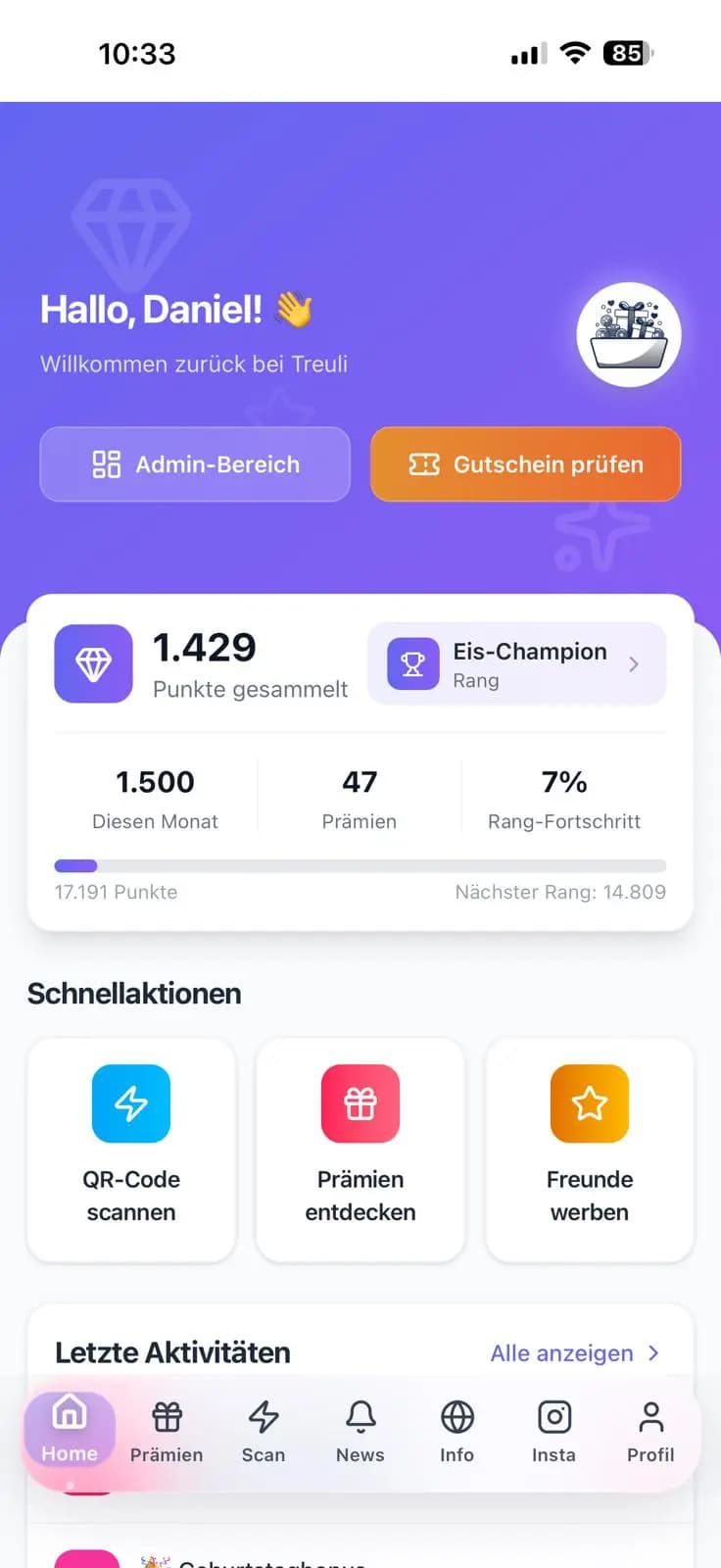Select the Home tab in bottom navigation
Screen dimensions: 721x1568
(x=70, y=1431)
